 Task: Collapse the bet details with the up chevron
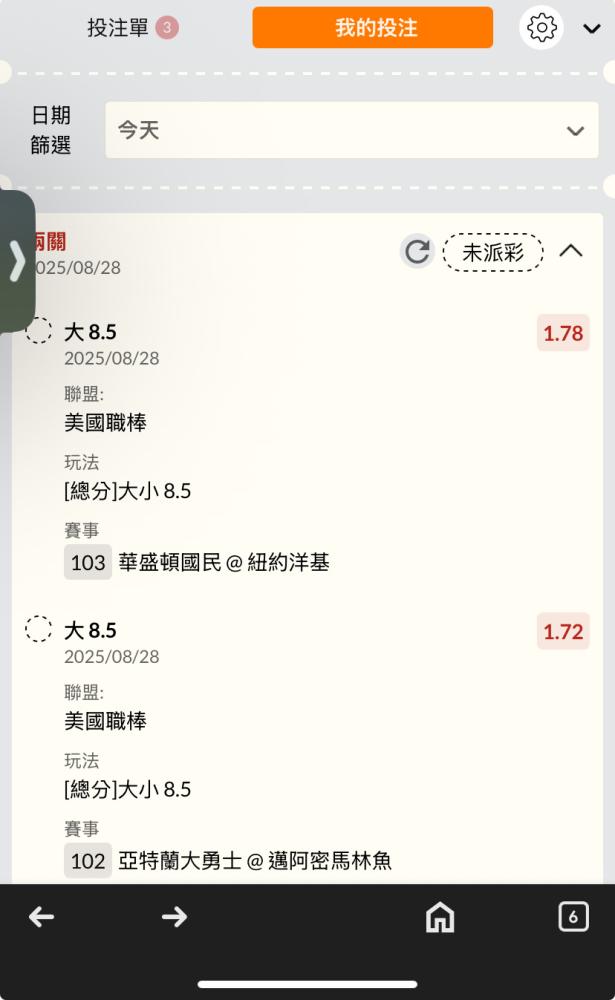570,250
